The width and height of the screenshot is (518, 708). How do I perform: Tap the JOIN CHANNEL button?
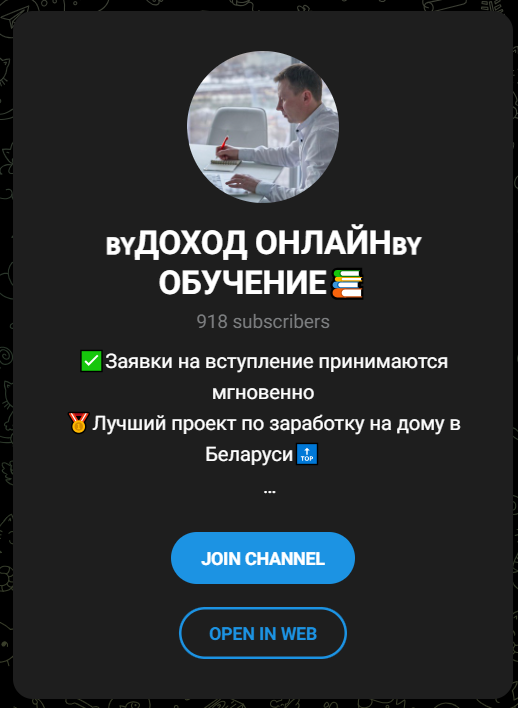click(263, 558)
